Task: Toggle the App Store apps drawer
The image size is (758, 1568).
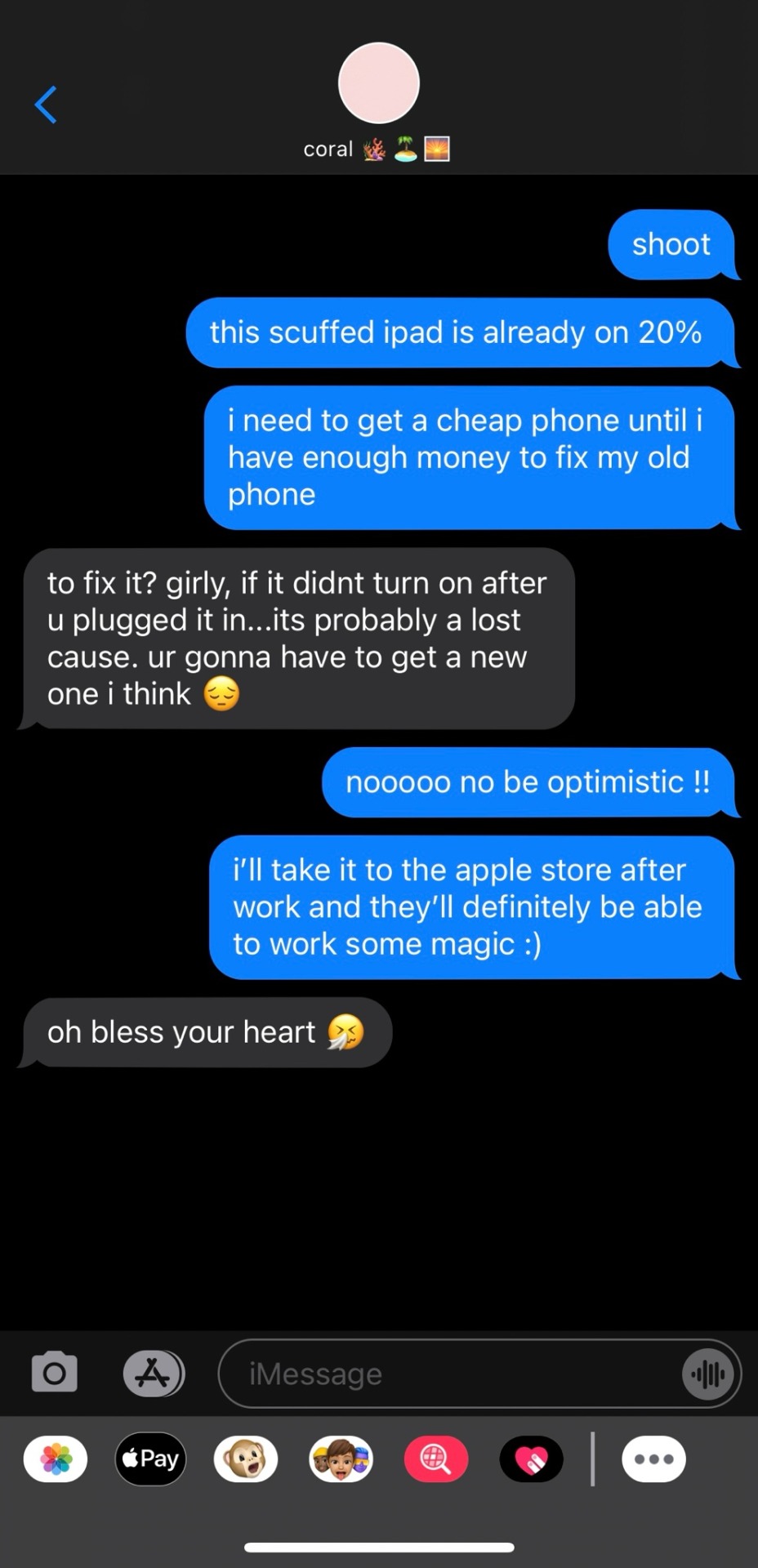Action: [x=154, y=1373]
